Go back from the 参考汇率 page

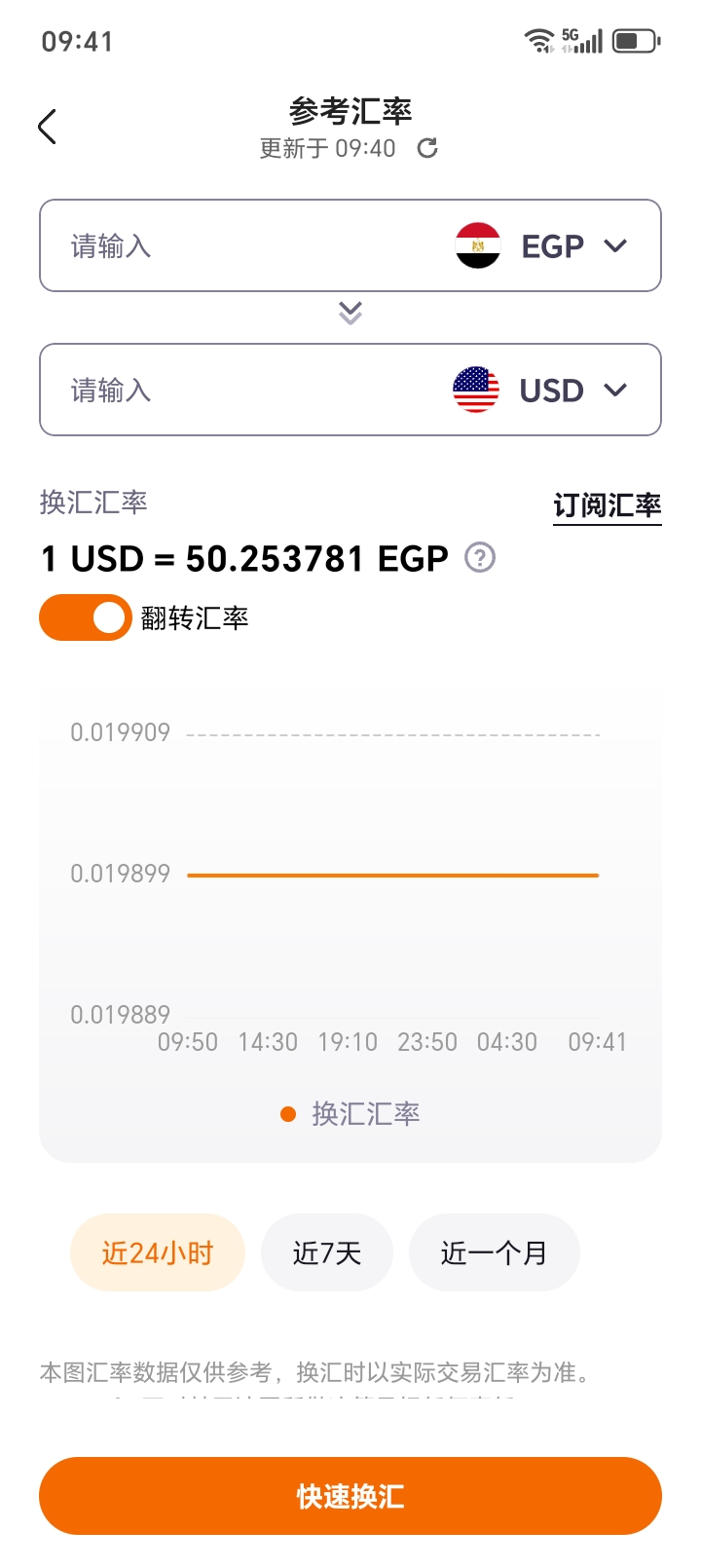[47, 127]
